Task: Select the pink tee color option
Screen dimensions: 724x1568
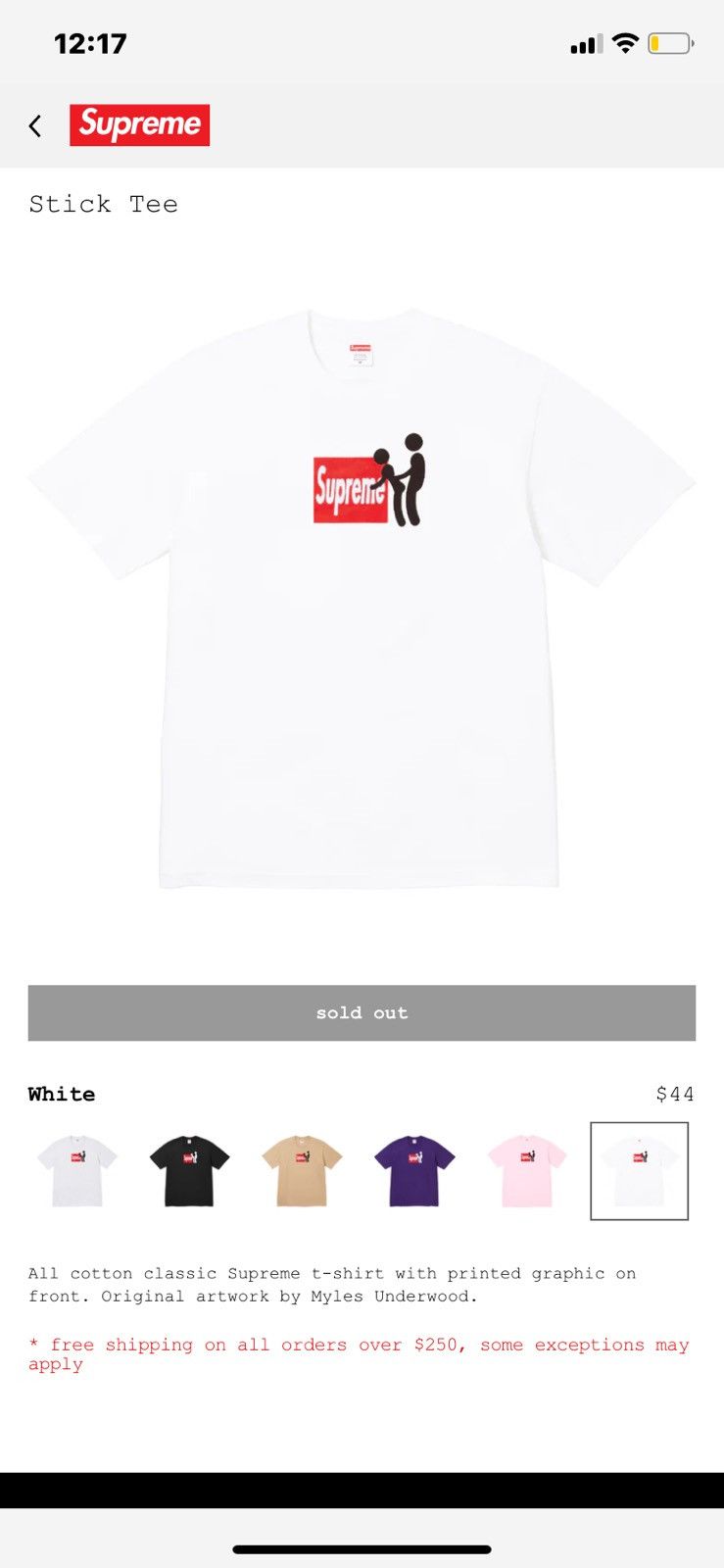Action: (x=527, y=1170)
